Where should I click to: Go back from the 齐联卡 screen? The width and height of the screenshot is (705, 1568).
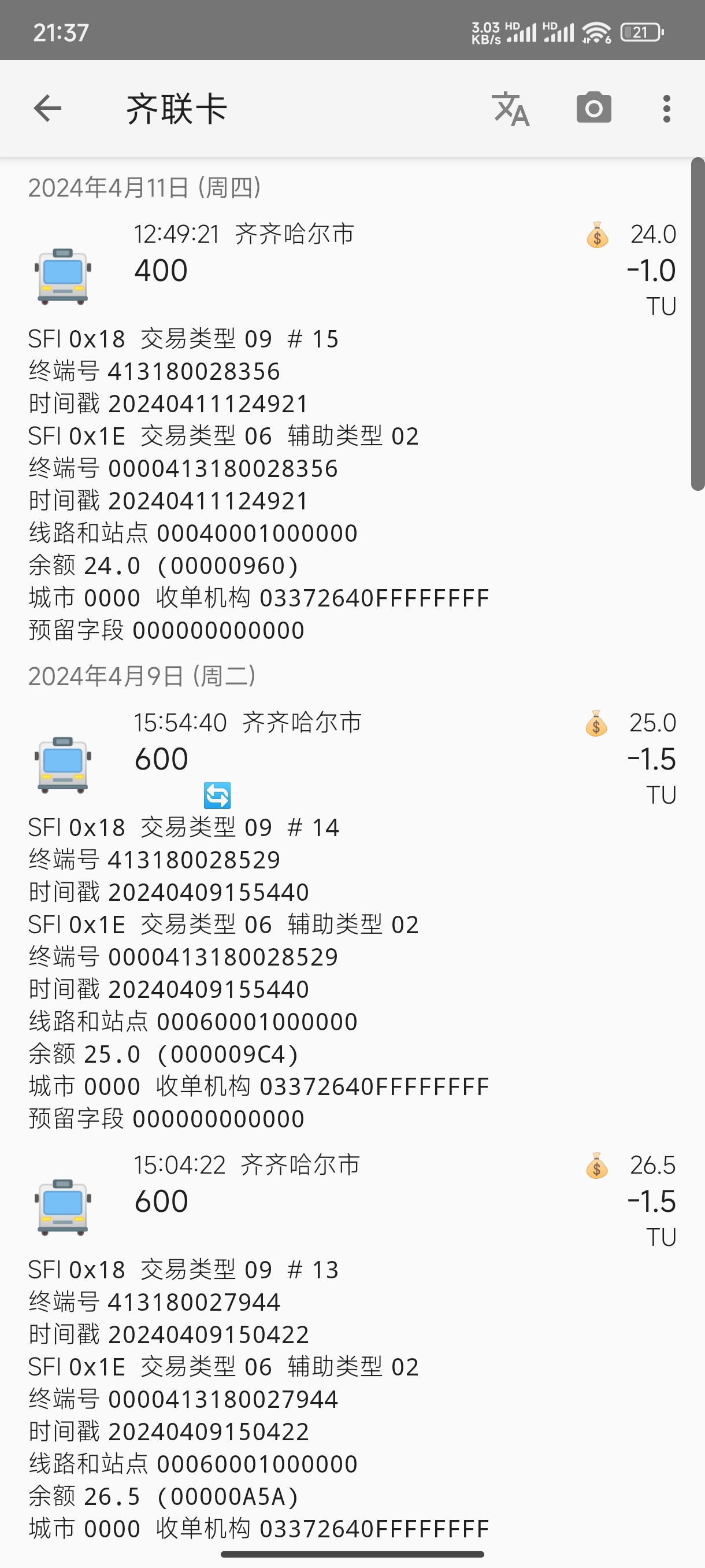click(x=47, y=109)
